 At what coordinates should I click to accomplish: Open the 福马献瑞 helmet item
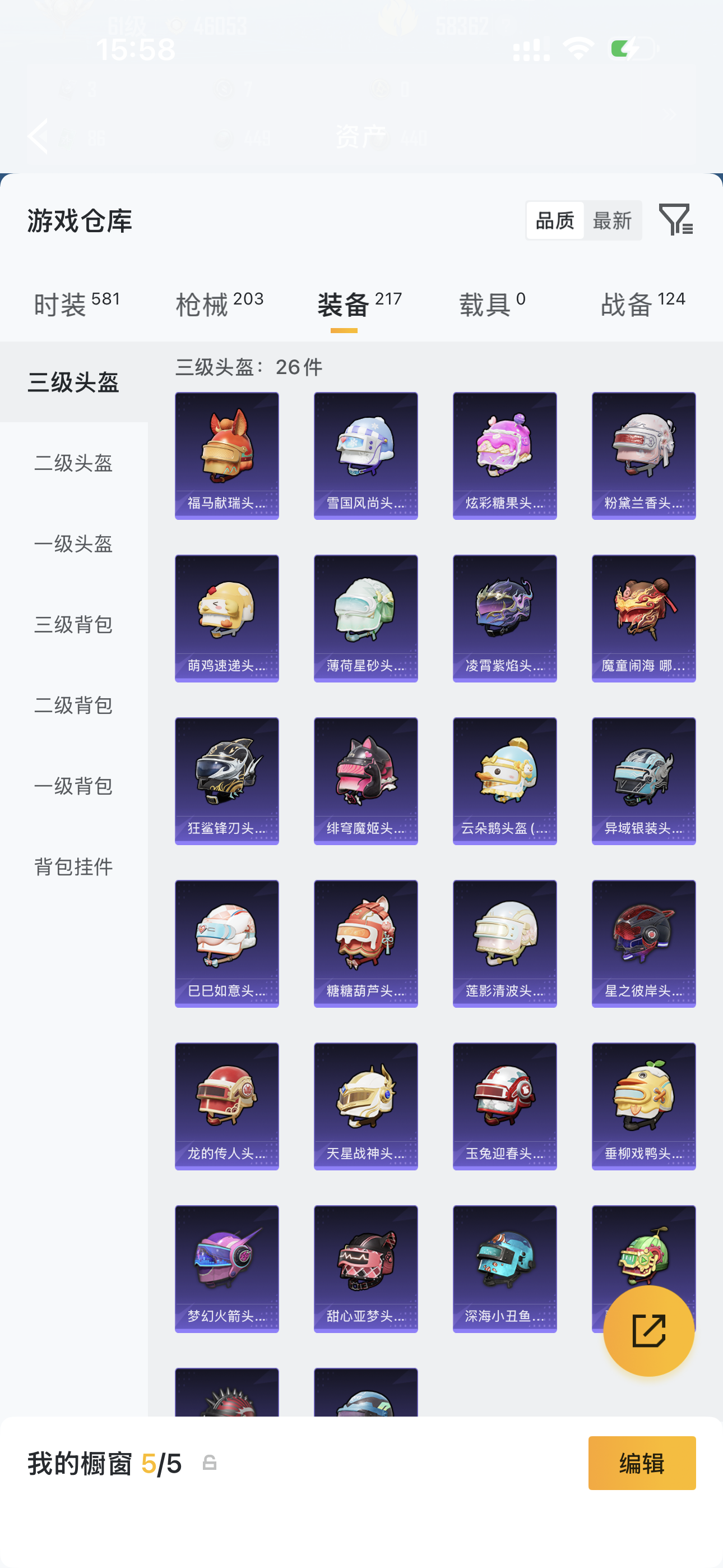(x=226, y=455)
